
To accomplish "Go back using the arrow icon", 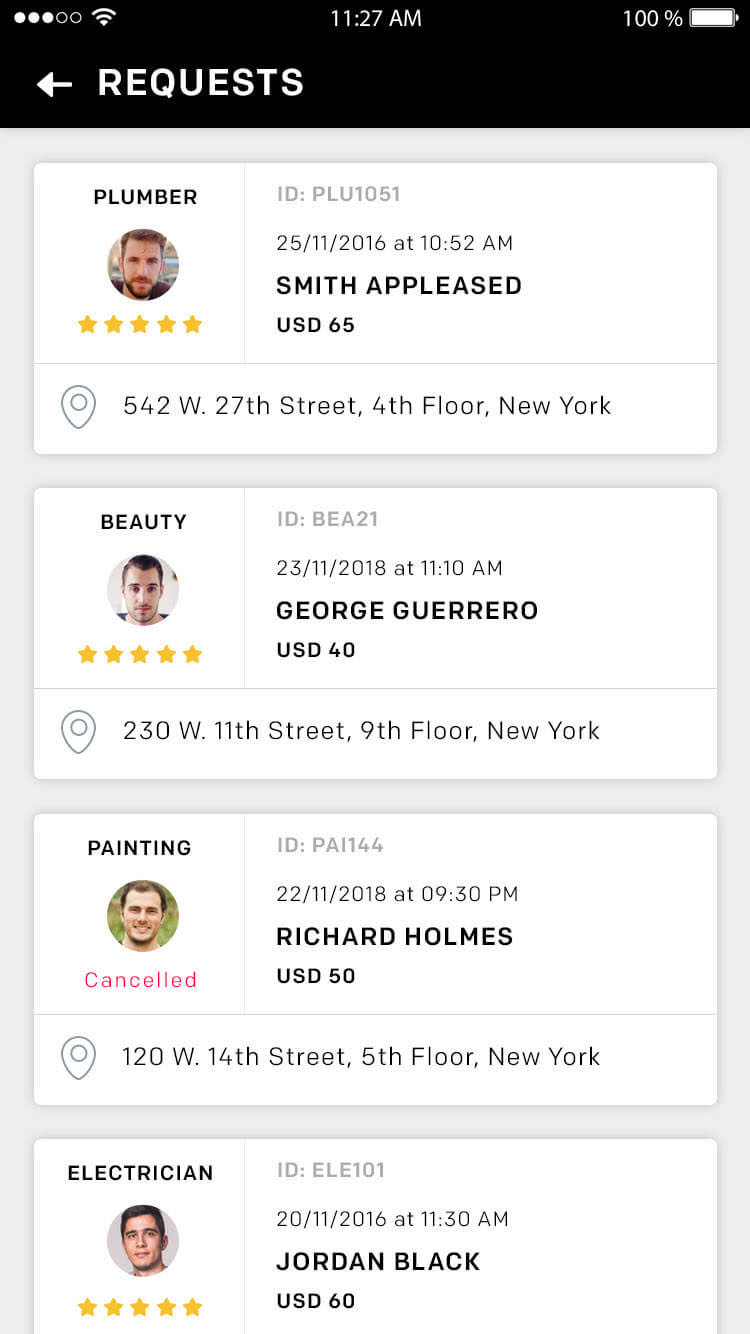I will coord(54,84).
